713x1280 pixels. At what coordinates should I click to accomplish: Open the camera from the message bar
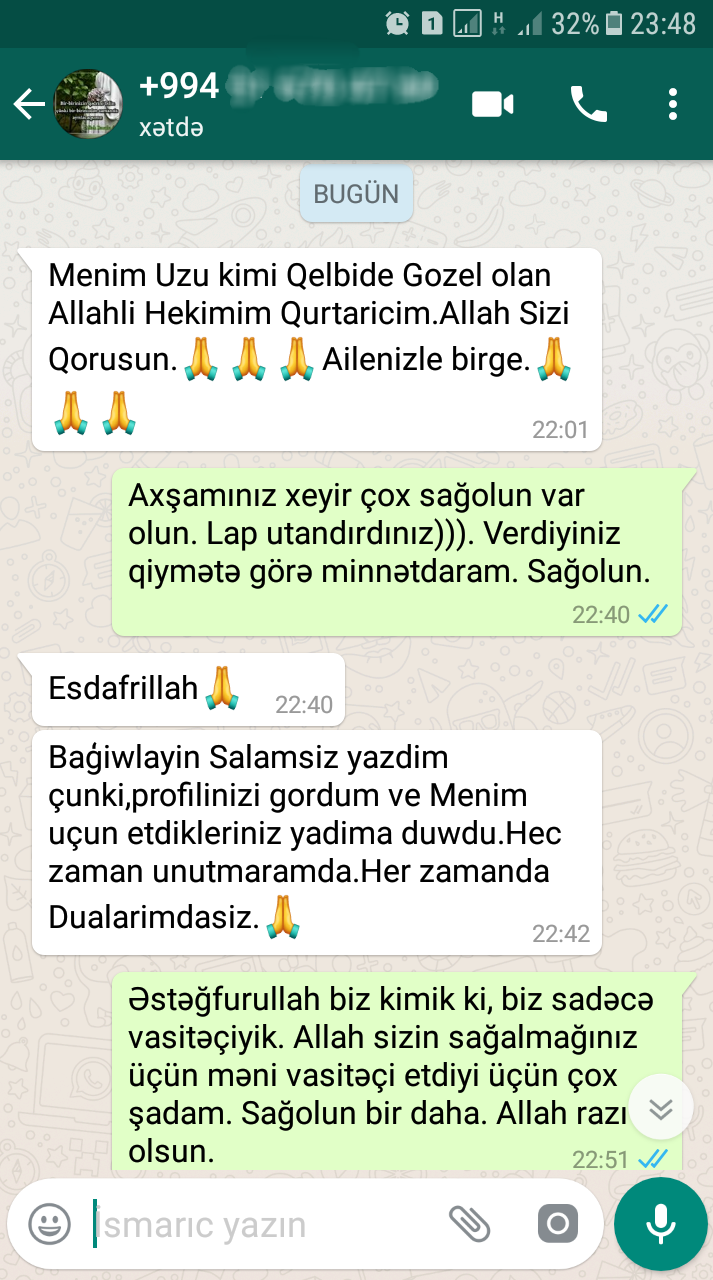tap(558, 1223)
